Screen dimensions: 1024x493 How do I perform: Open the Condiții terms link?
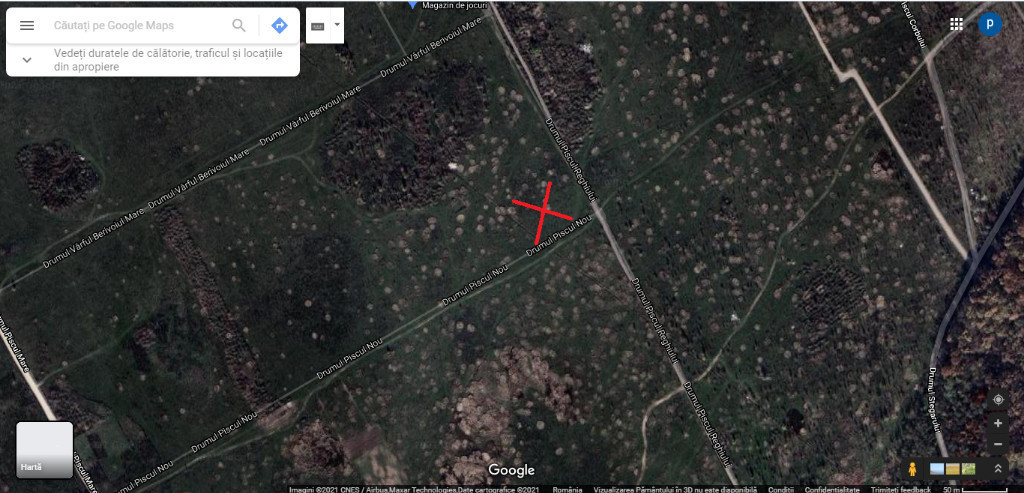pyautogui.click(x=780, y=489)
